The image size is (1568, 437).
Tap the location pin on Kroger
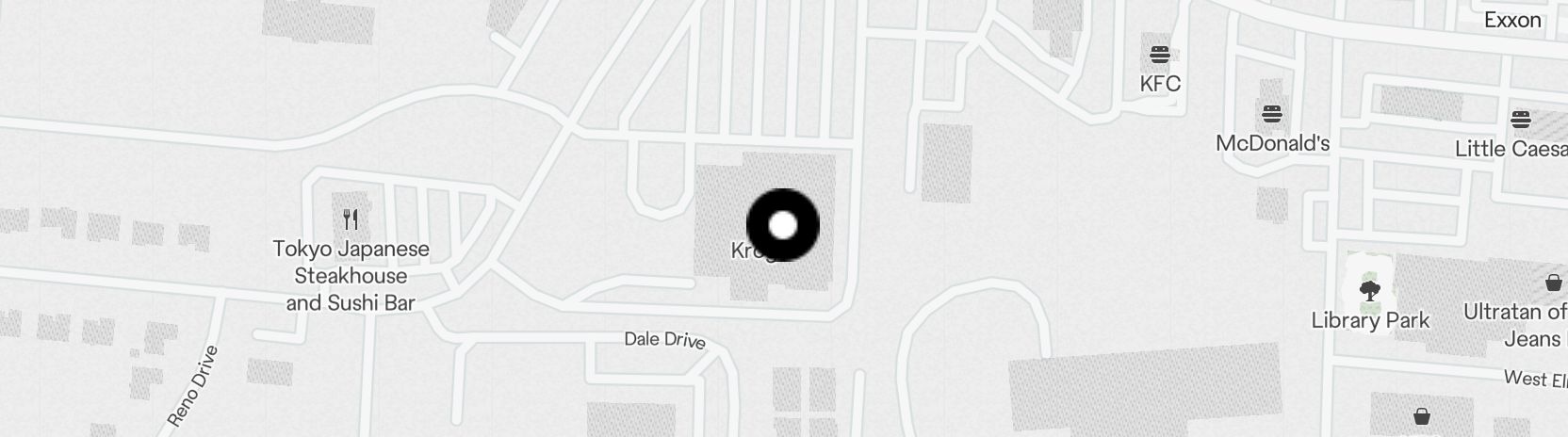(782, 225)
